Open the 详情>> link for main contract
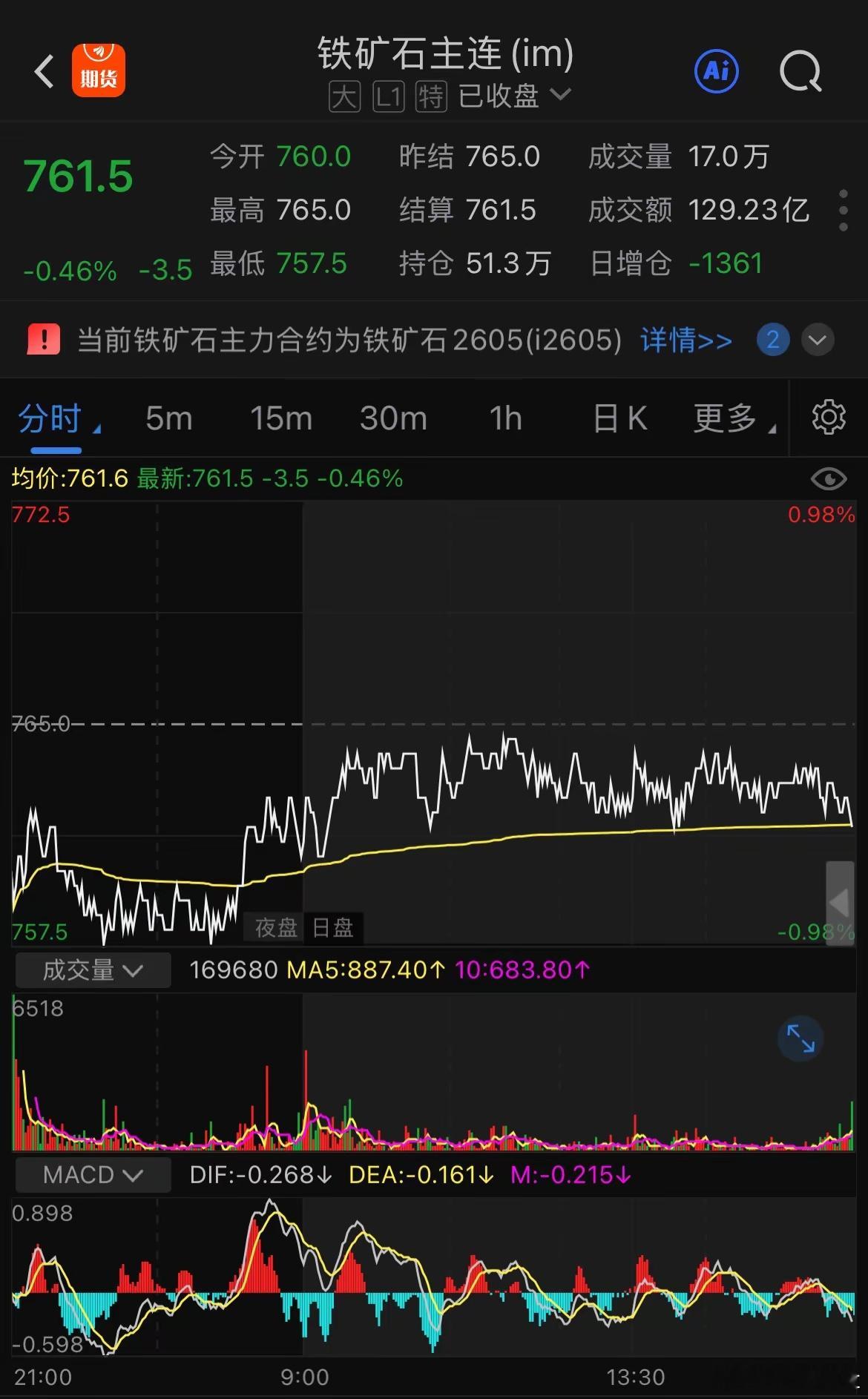 pos(685,340)
